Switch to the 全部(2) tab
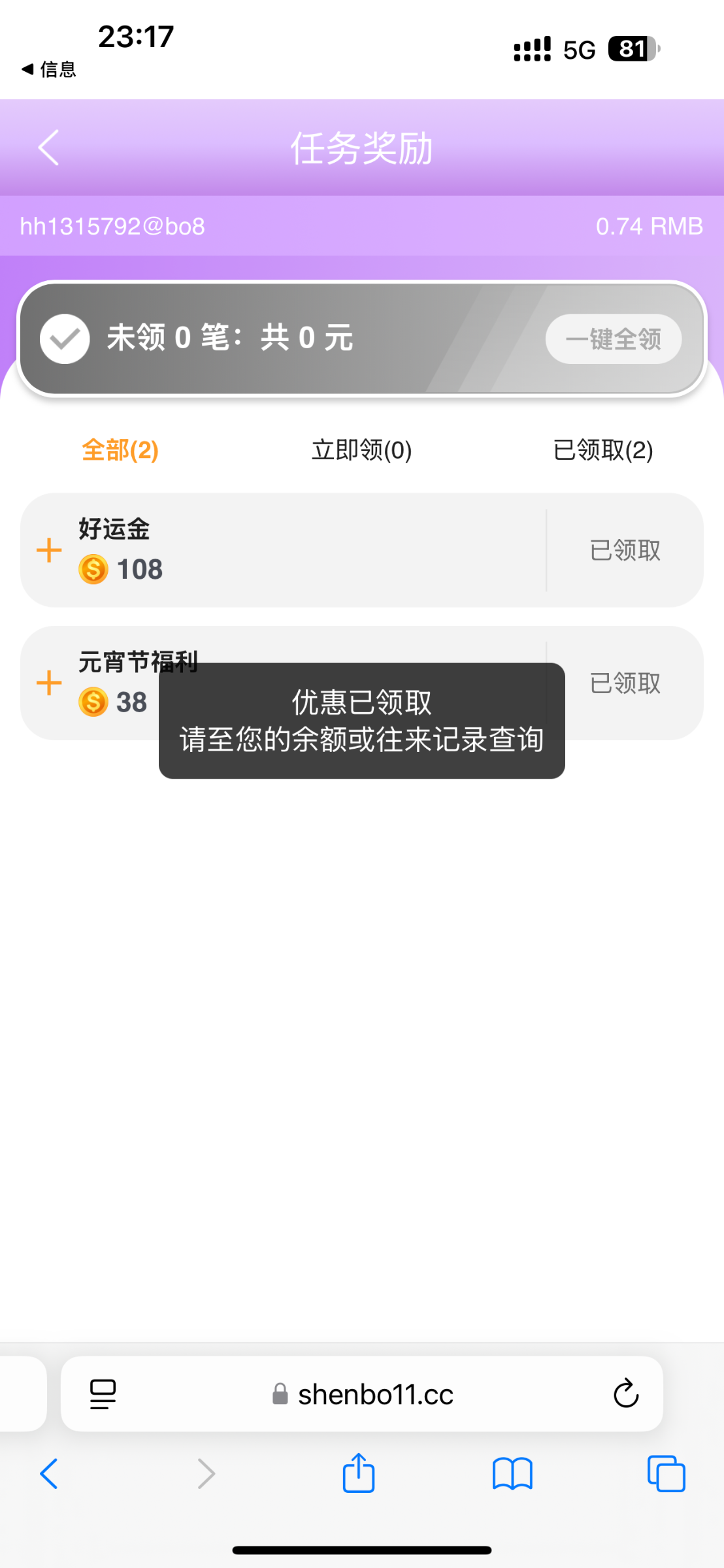Screen dimensions: 724x1568 [120, 450]
